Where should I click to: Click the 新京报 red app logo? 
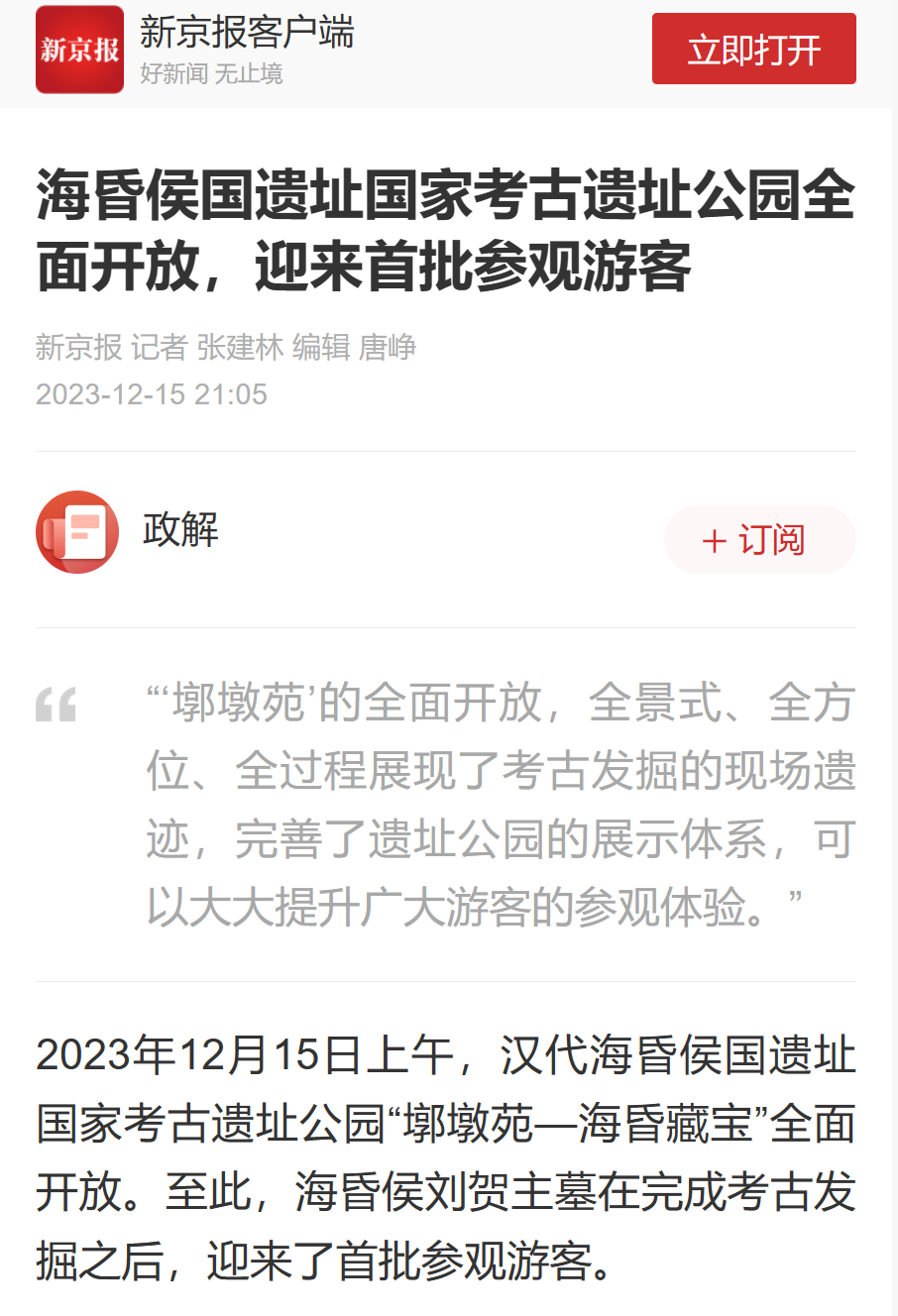[x=79, y=49]
